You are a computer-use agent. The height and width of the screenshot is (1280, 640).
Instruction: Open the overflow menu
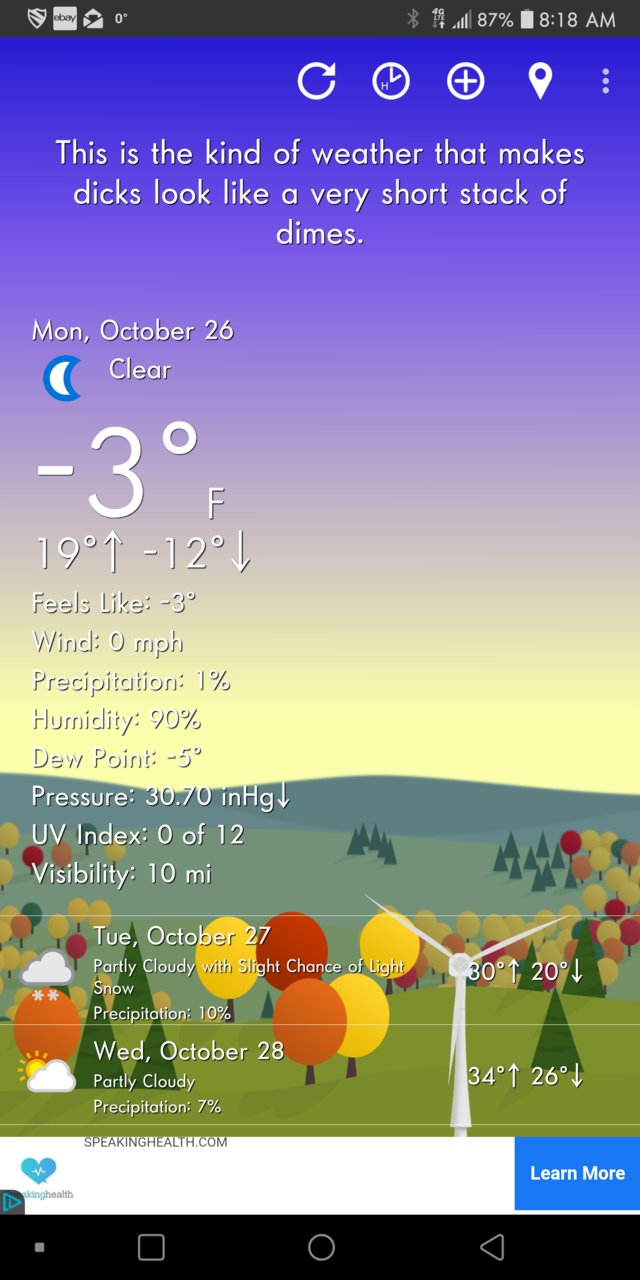605,81
